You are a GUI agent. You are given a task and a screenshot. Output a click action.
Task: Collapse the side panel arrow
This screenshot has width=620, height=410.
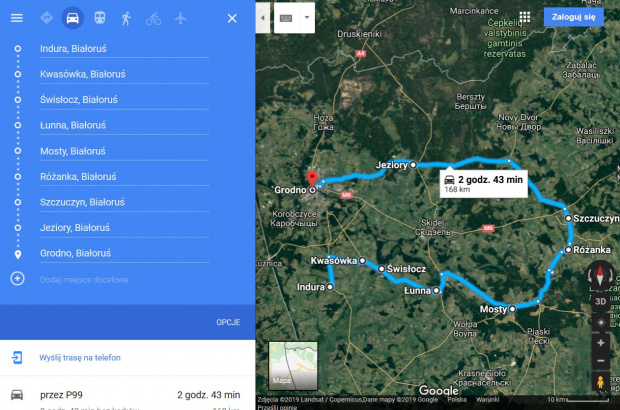tap(263, 18)
